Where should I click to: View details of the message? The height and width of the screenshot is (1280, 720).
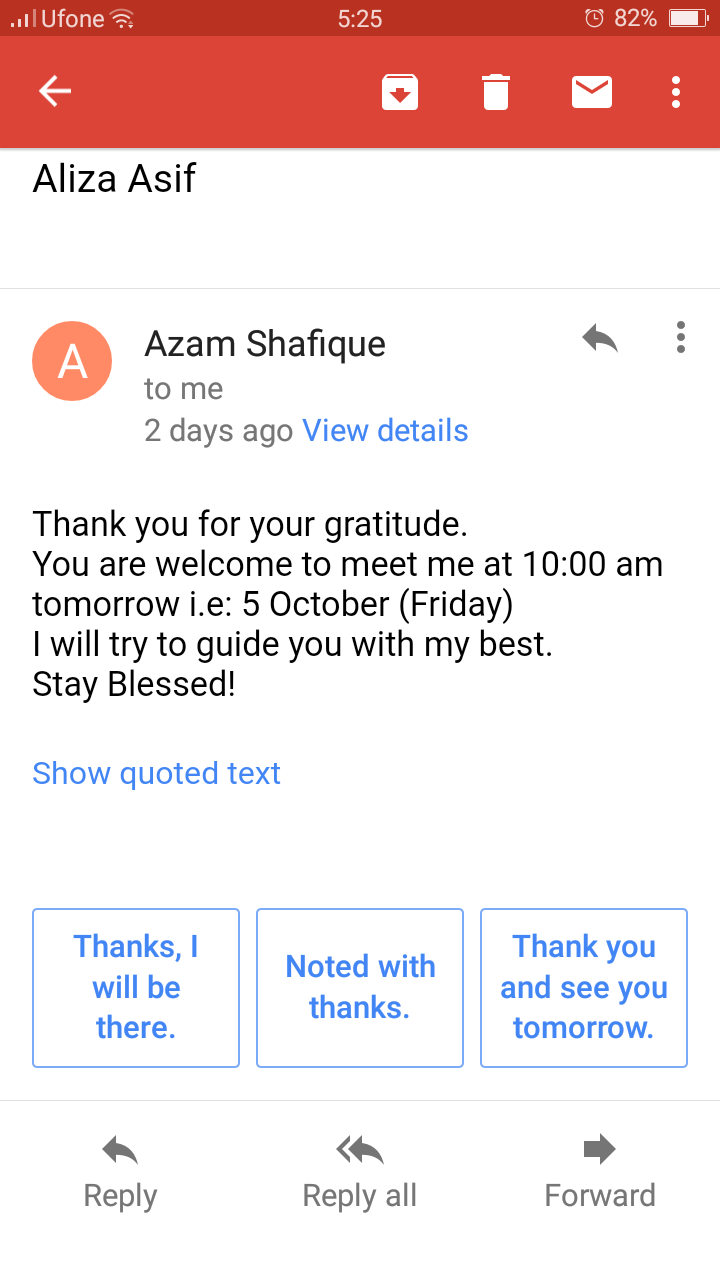(385, 430)
